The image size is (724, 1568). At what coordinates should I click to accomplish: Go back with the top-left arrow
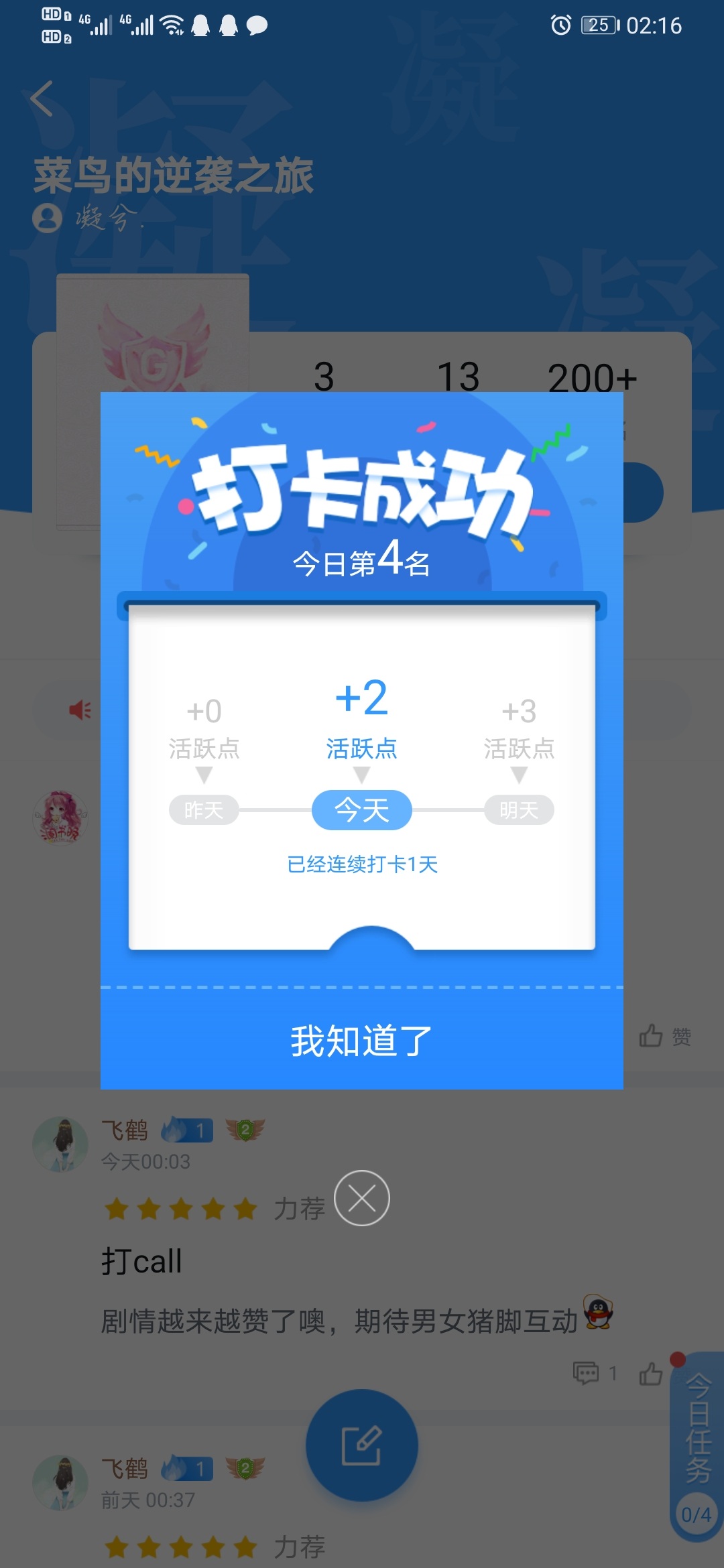(x=42, y=99)
